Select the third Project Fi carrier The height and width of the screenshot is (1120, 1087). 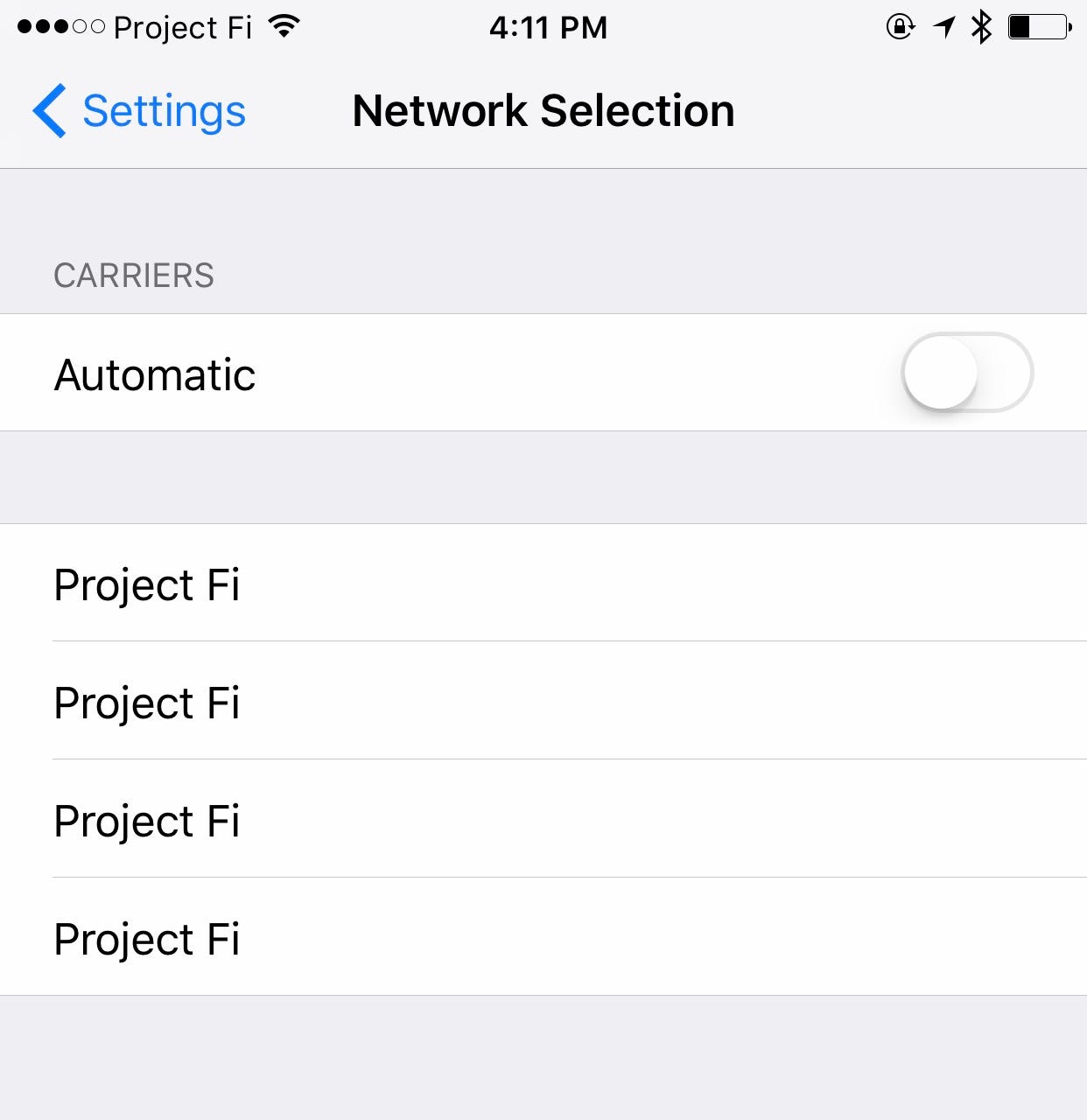[147, 821]
